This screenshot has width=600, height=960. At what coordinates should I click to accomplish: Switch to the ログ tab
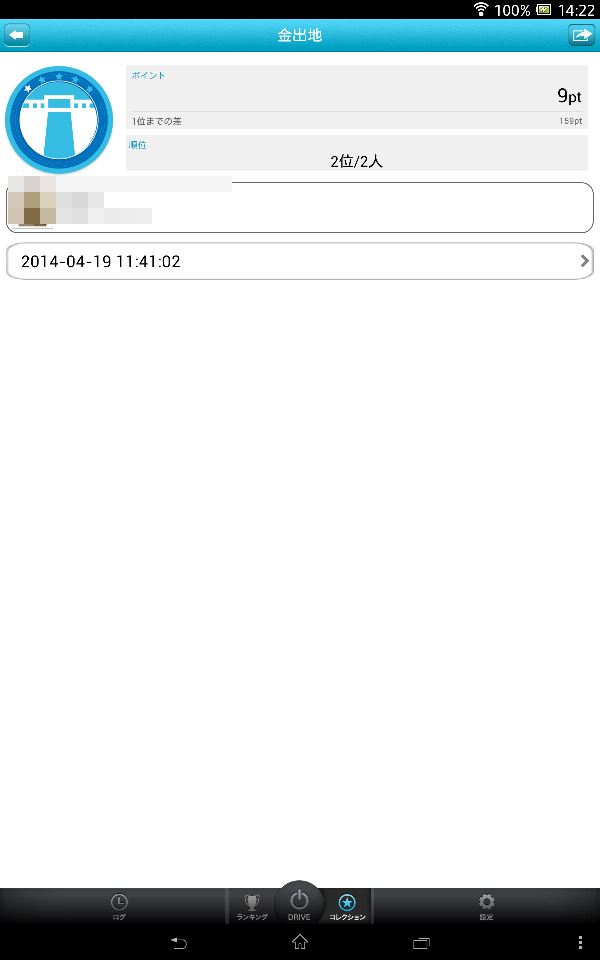point(119,907)
